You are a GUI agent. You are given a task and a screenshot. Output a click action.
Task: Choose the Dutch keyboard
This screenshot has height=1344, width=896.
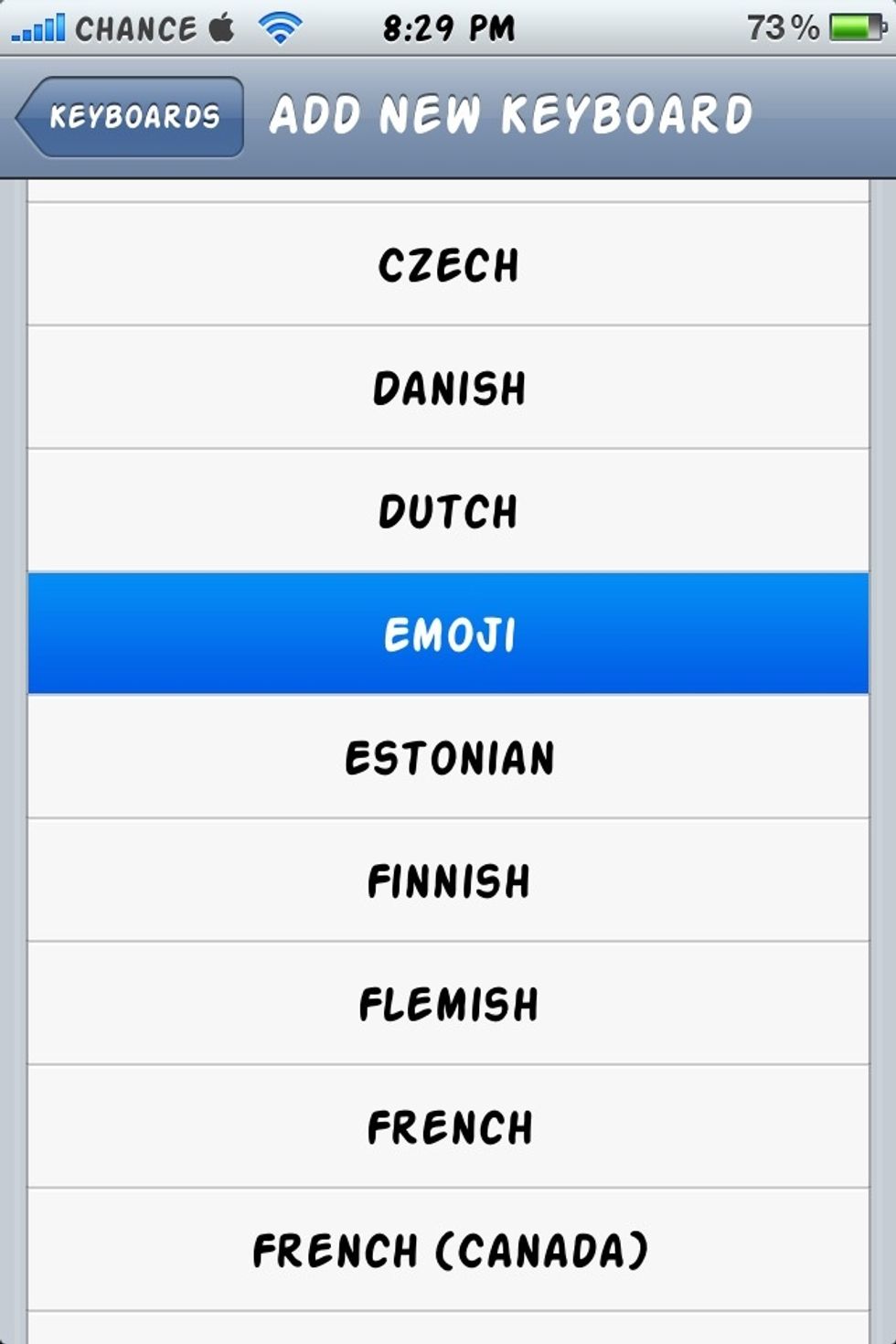(448, 511)
